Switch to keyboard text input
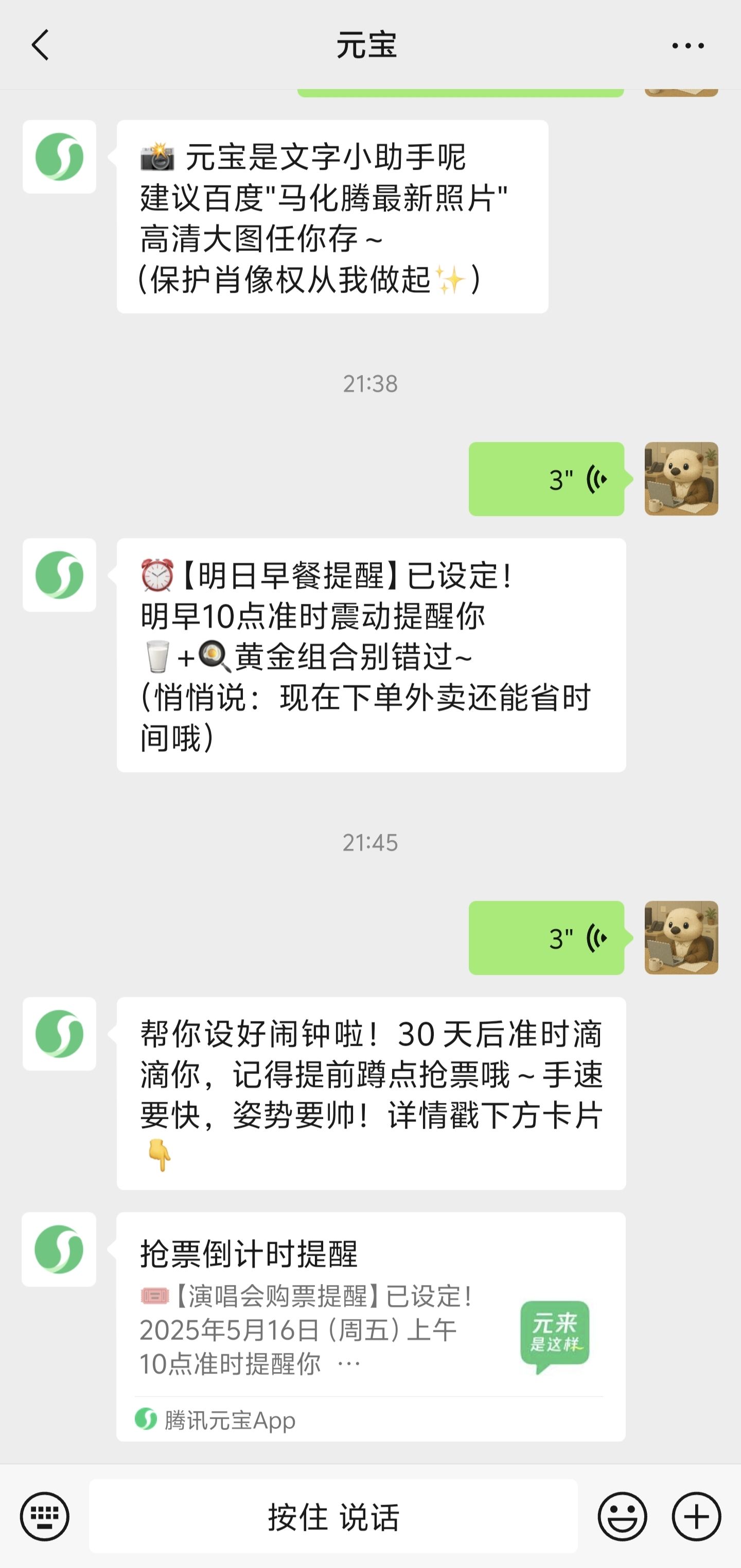741x1568 pixels. tap(44, 1516)
